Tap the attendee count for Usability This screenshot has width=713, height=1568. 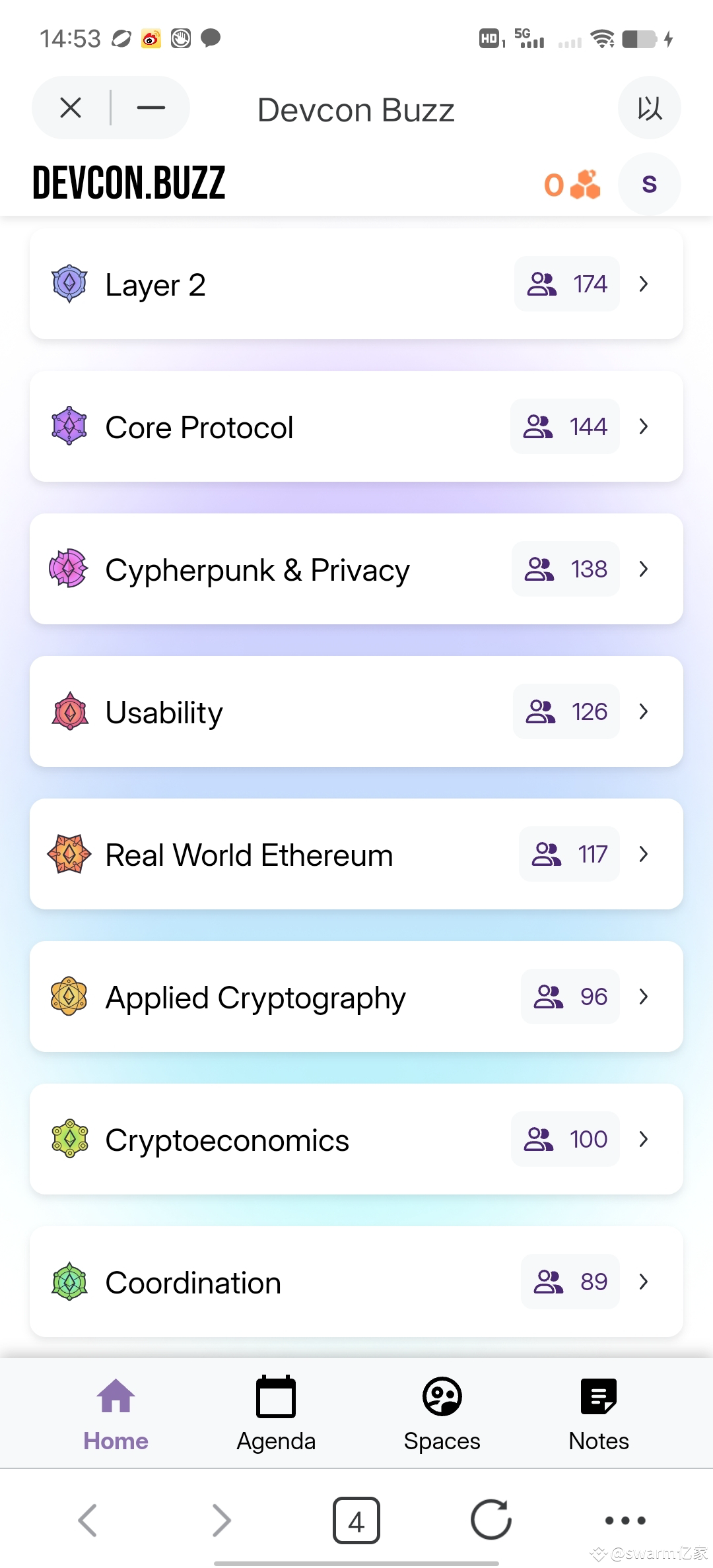tap(566, 711)
